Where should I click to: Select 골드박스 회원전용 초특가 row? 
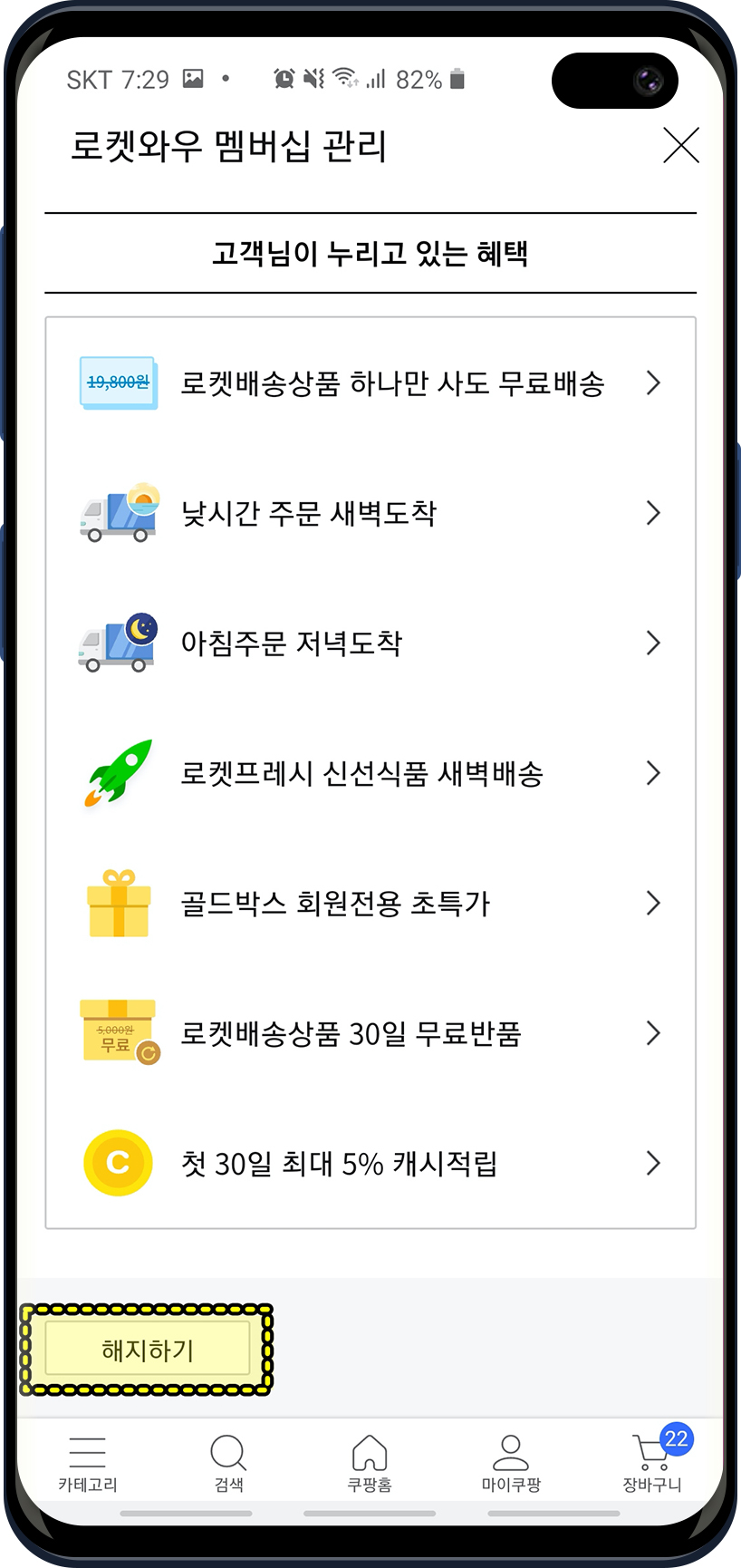[370, 904]
